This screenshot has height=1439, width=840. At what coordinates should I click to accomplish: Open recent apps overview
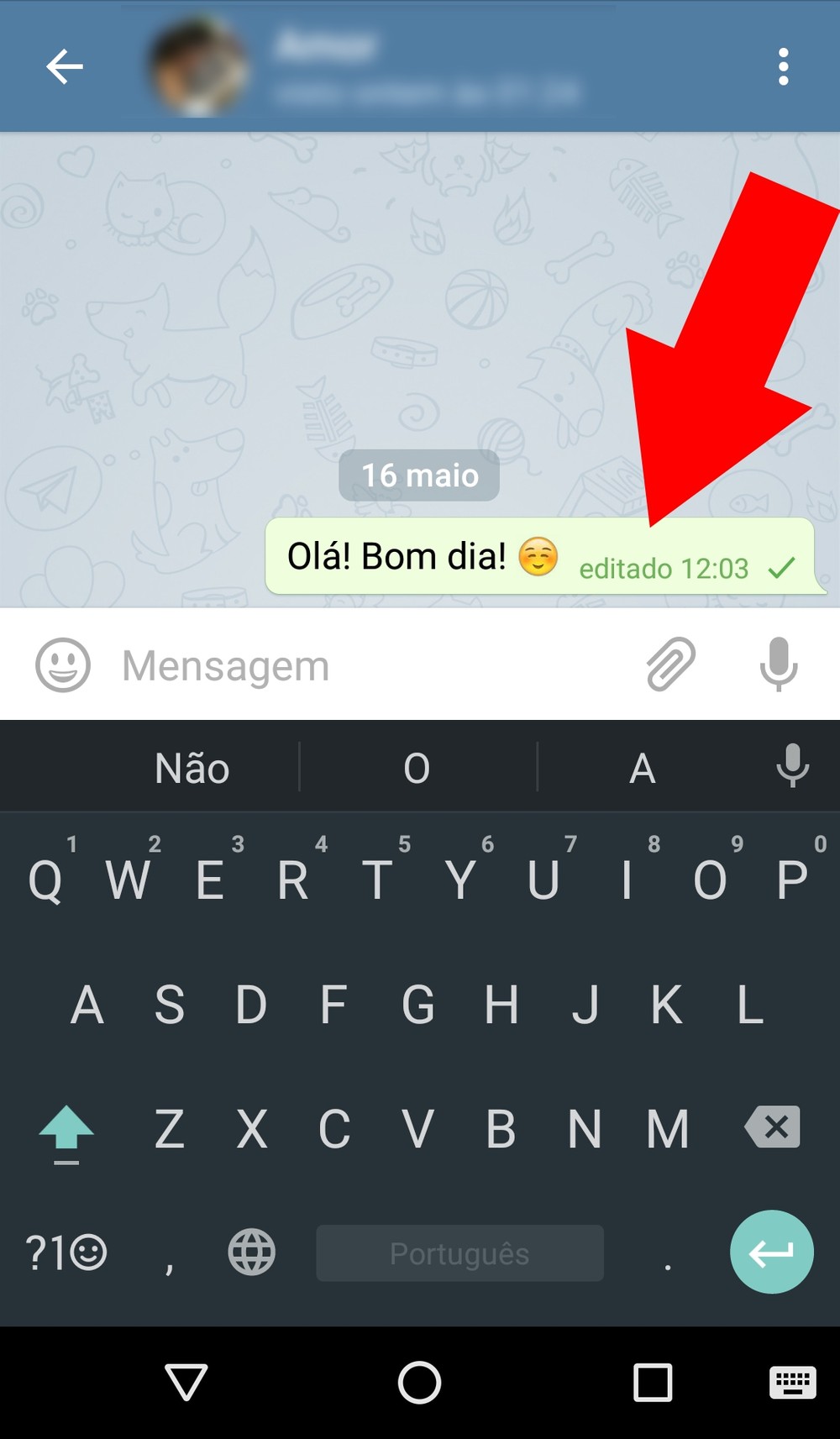(x=653, y=1383)
